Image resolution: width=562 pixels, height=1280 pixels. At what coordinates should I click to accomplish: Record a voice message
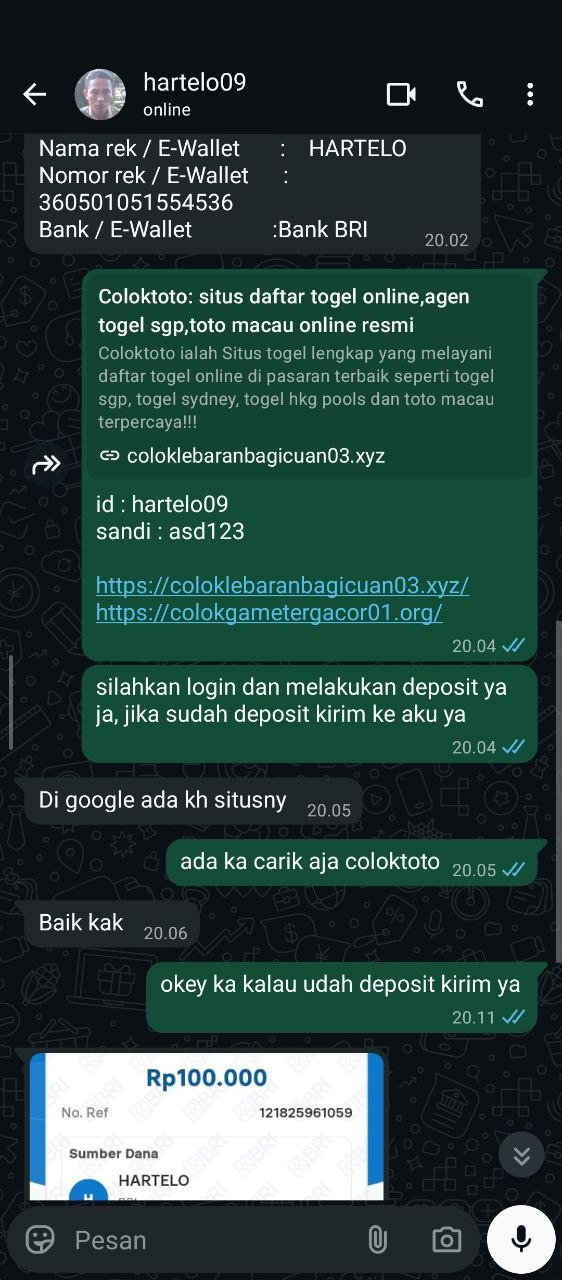point(521,1240)
